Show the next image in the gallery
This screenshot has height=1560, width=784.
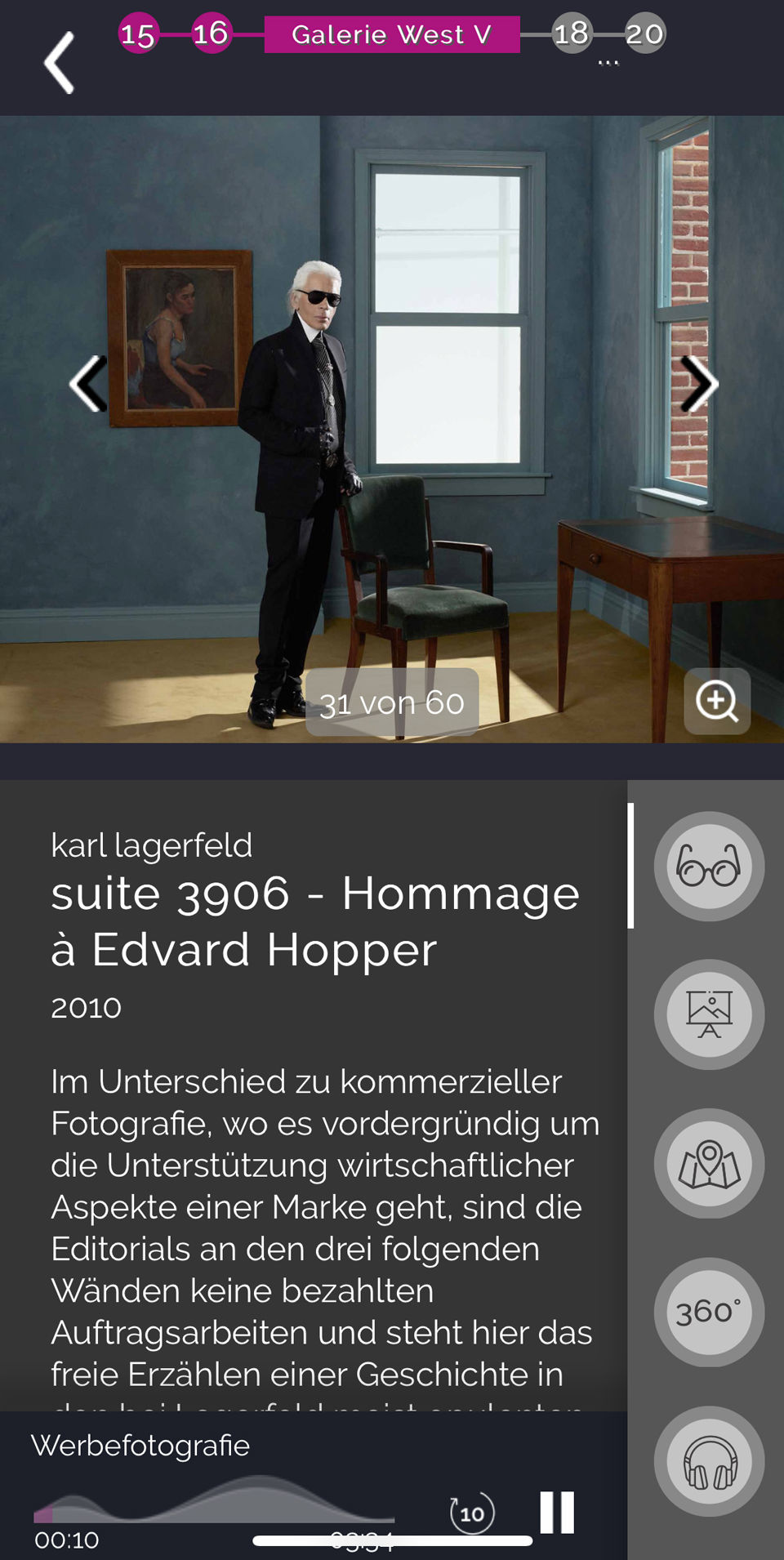coord(699,383)
